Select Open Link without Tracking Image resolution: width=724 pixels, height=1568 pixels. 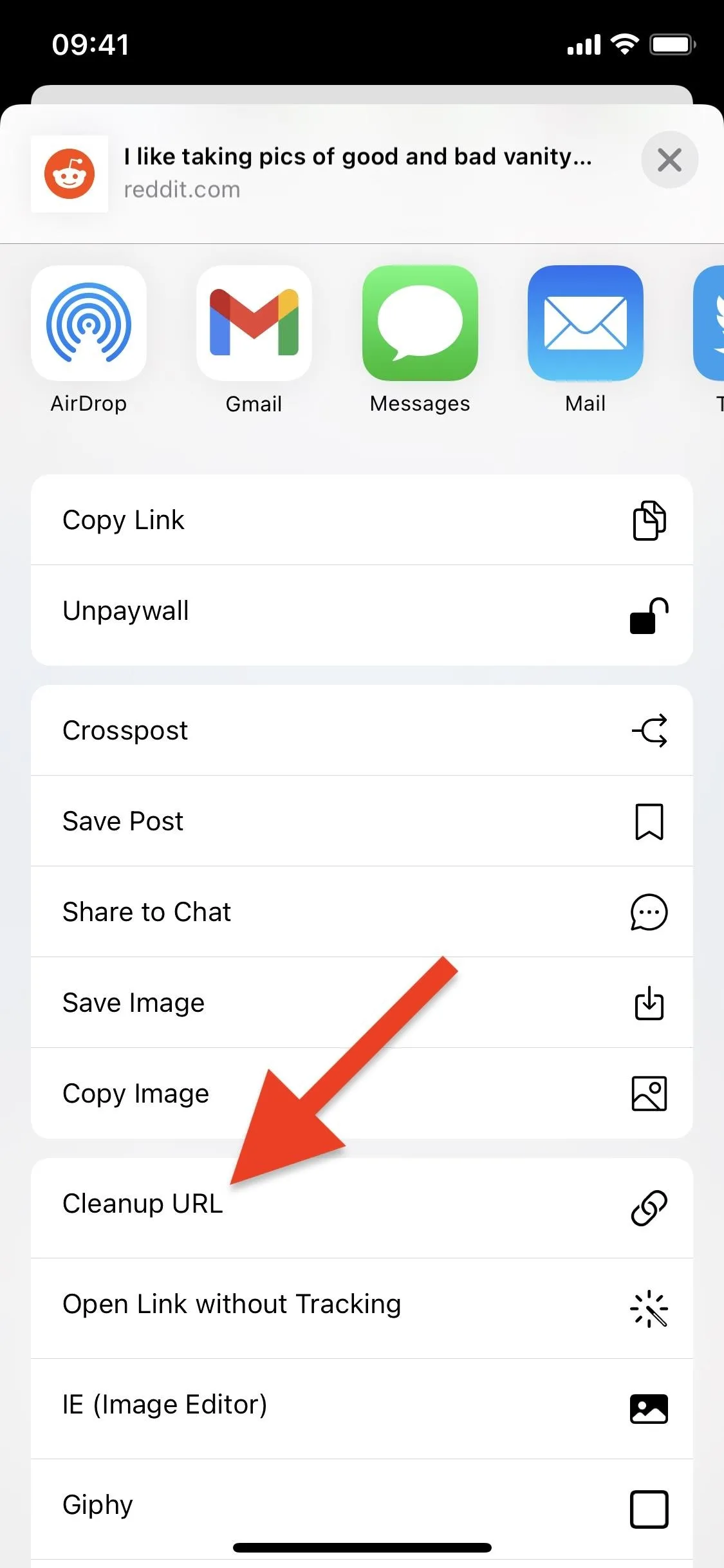pos(362,1309)
